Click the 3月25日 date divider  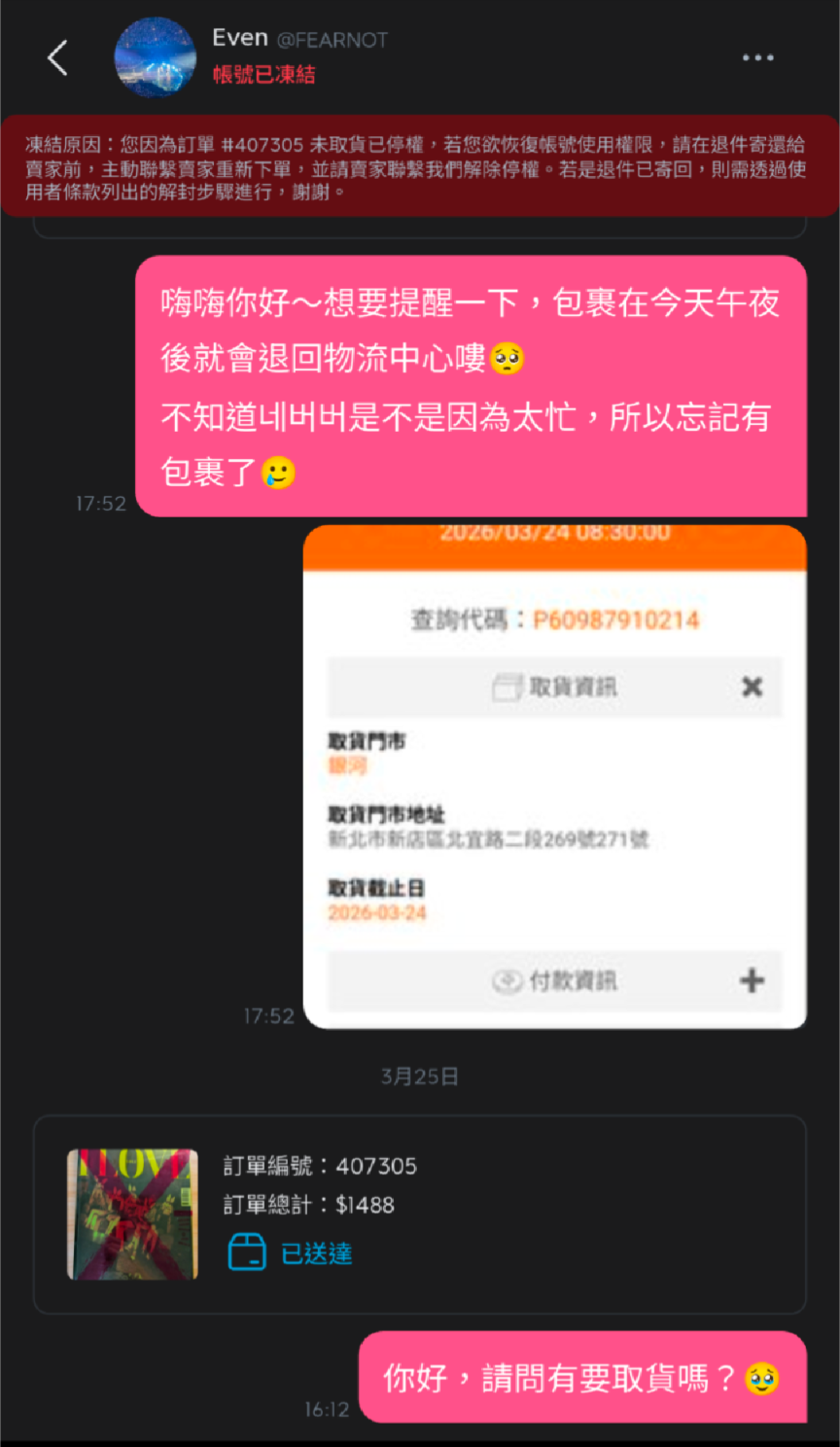[x=418, y=1076]
